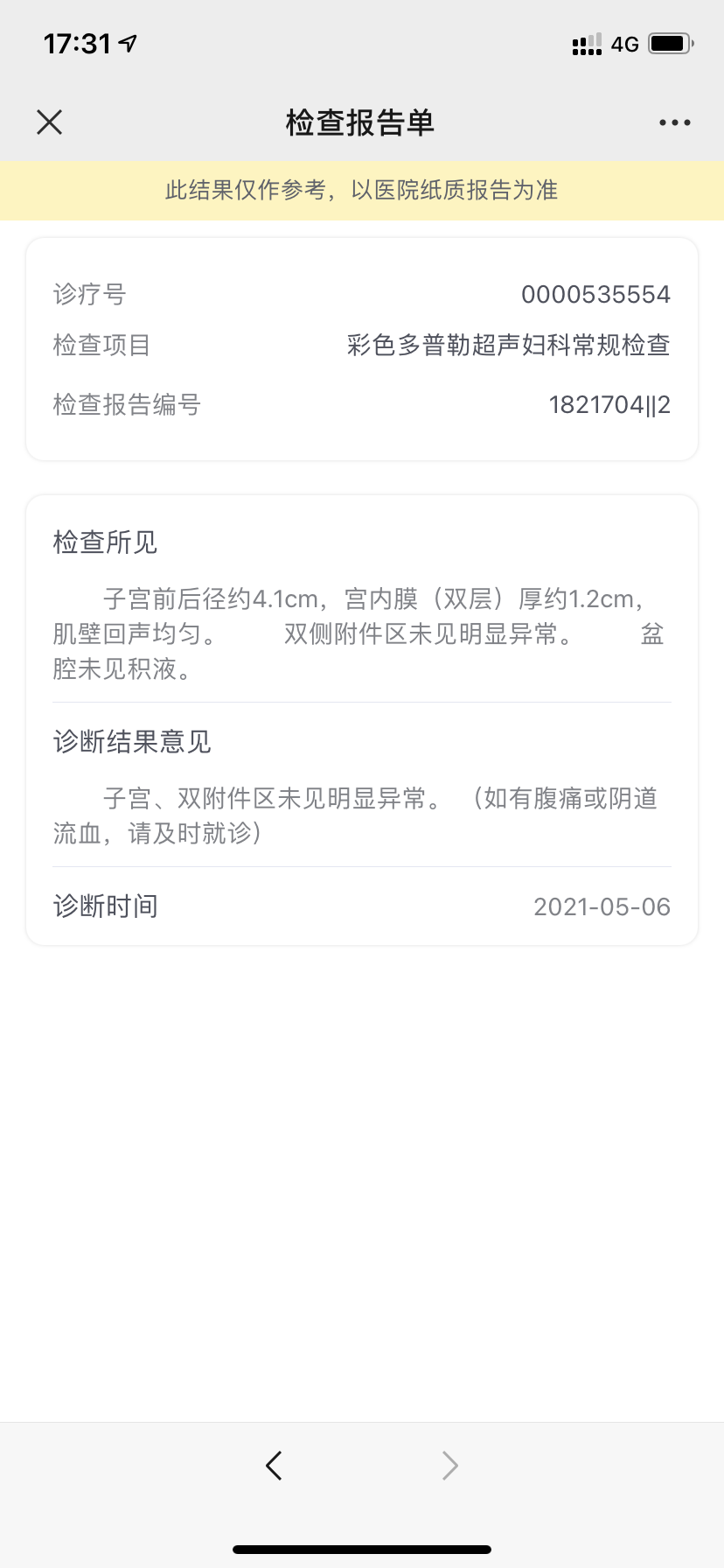The width and height of the screenshot is (724, 1568).
Task: Tap the 检查项目 value 彩色多普勒超声妇科常规检查
Action: (x=508, y=346)
